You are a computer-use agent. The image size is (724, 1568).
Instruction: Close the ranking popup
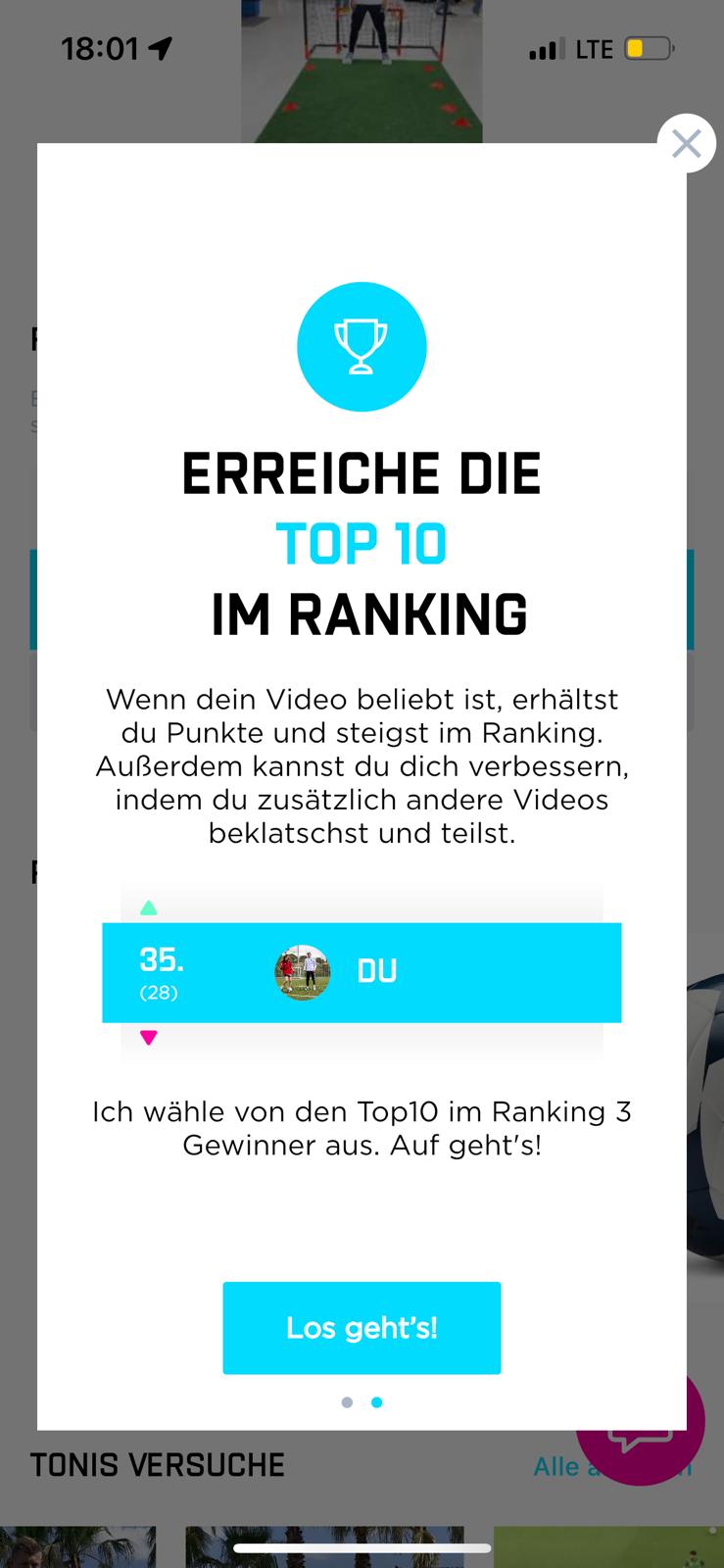[686, 144]
